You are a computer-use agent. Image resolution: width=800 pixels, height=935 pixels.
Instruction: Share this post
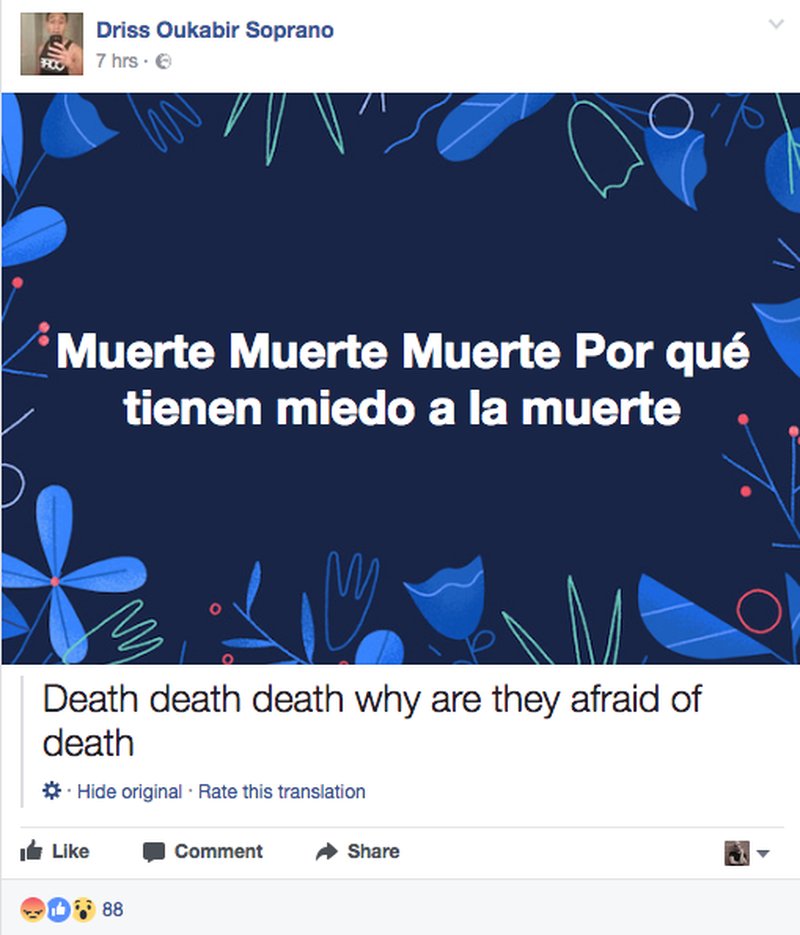[358, 852]
